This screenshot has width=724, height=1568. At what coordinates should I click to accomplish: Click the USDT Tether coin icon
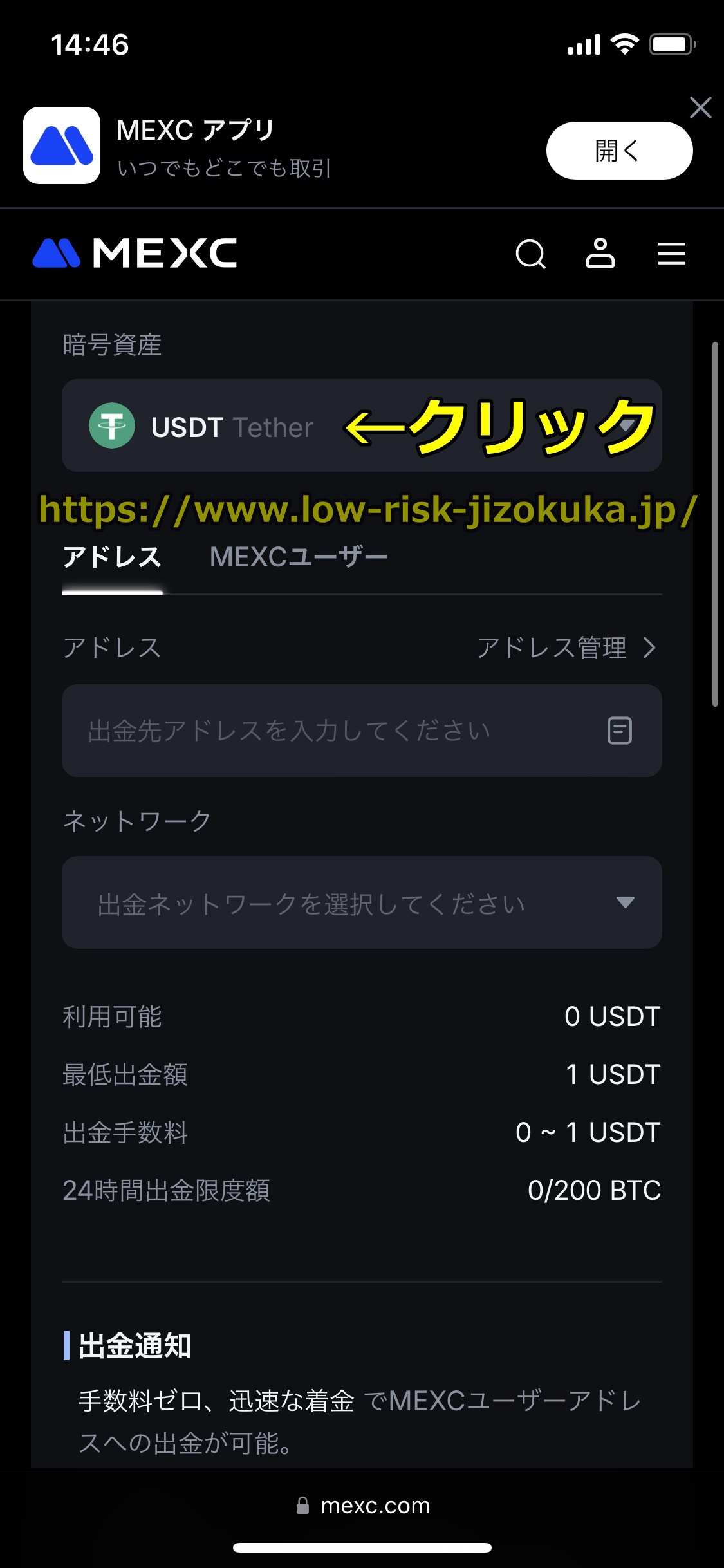coord(111,426)
